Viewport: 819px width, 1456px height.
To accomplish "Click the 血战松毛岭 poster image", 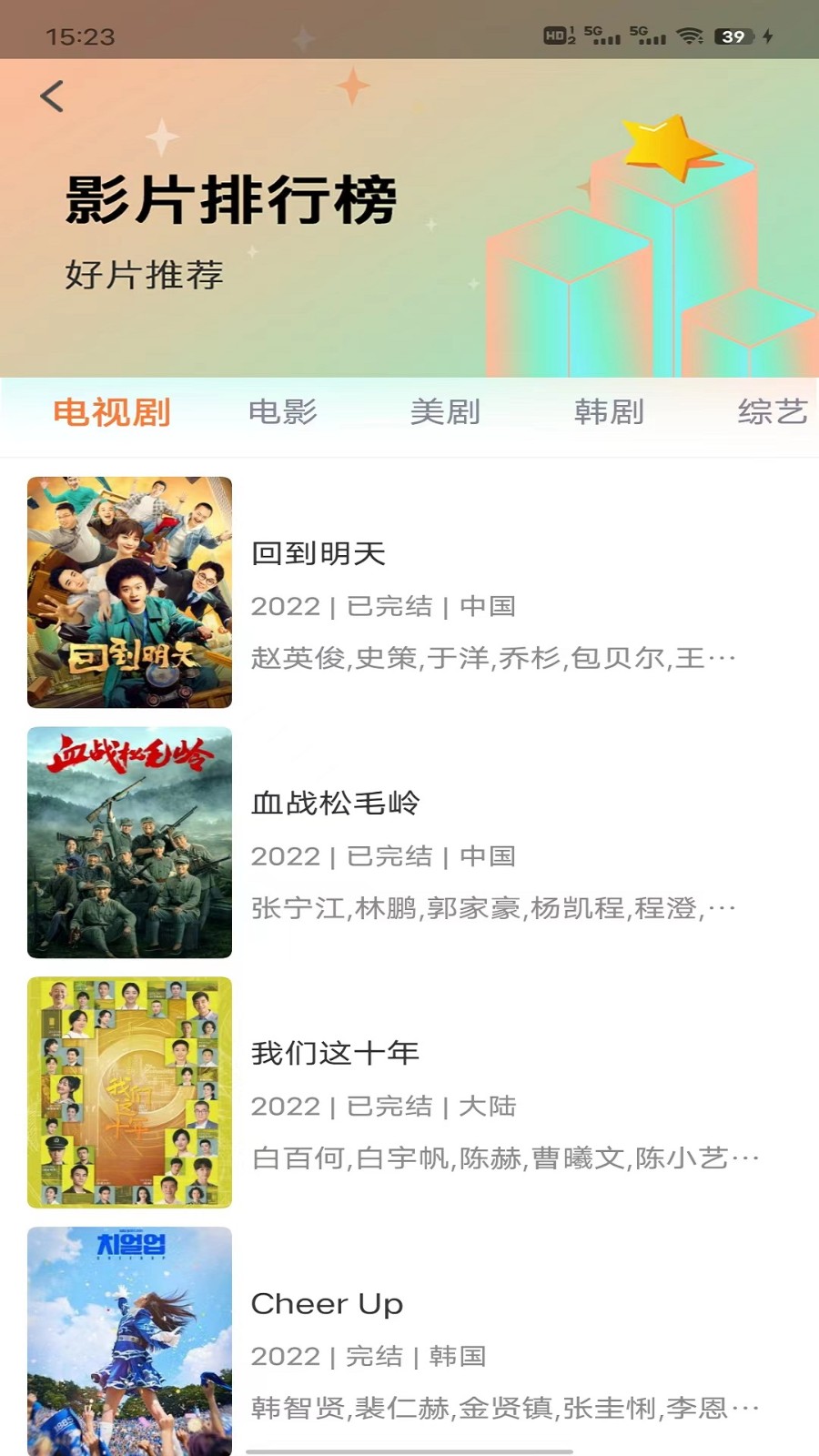I will pyautogui.click(x=129, y=844).
